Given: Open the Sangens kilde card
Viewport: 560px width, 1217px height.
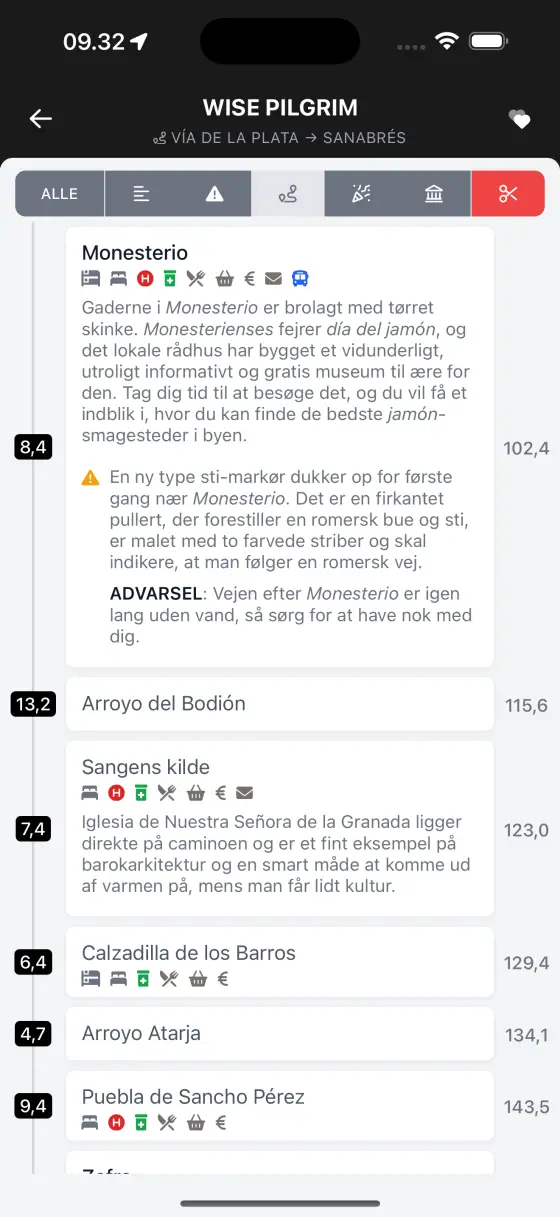Looking at the screenshot, I should click(280, 828).
